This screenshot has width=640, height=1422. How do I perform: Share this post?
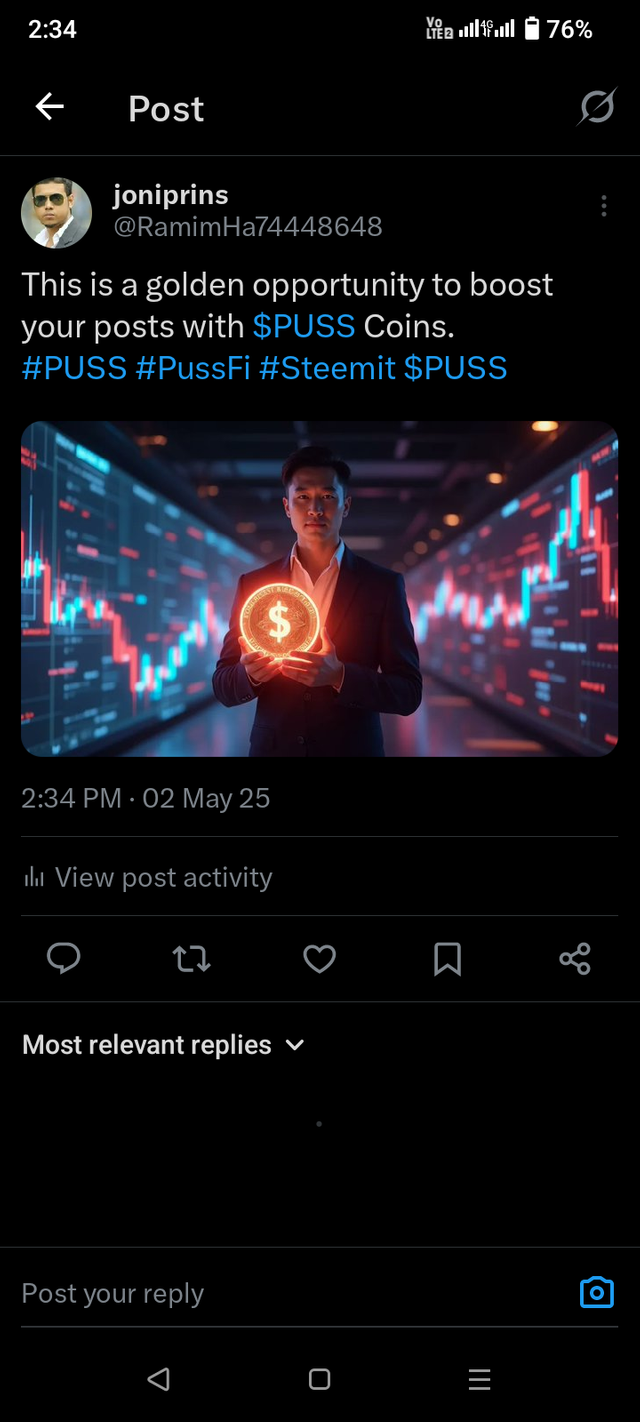click(575, 959)
